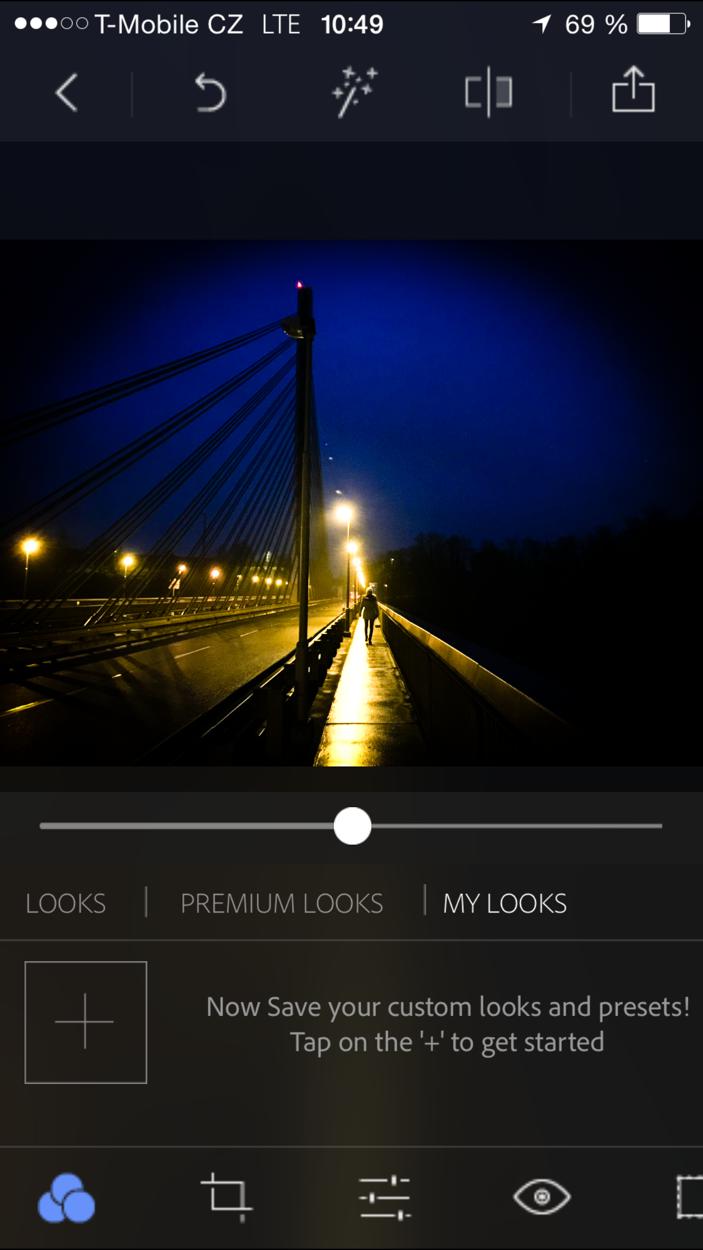Switch to the LOOKS tab
Viewport: 703px width, 1250px height.
pos(66,903)
